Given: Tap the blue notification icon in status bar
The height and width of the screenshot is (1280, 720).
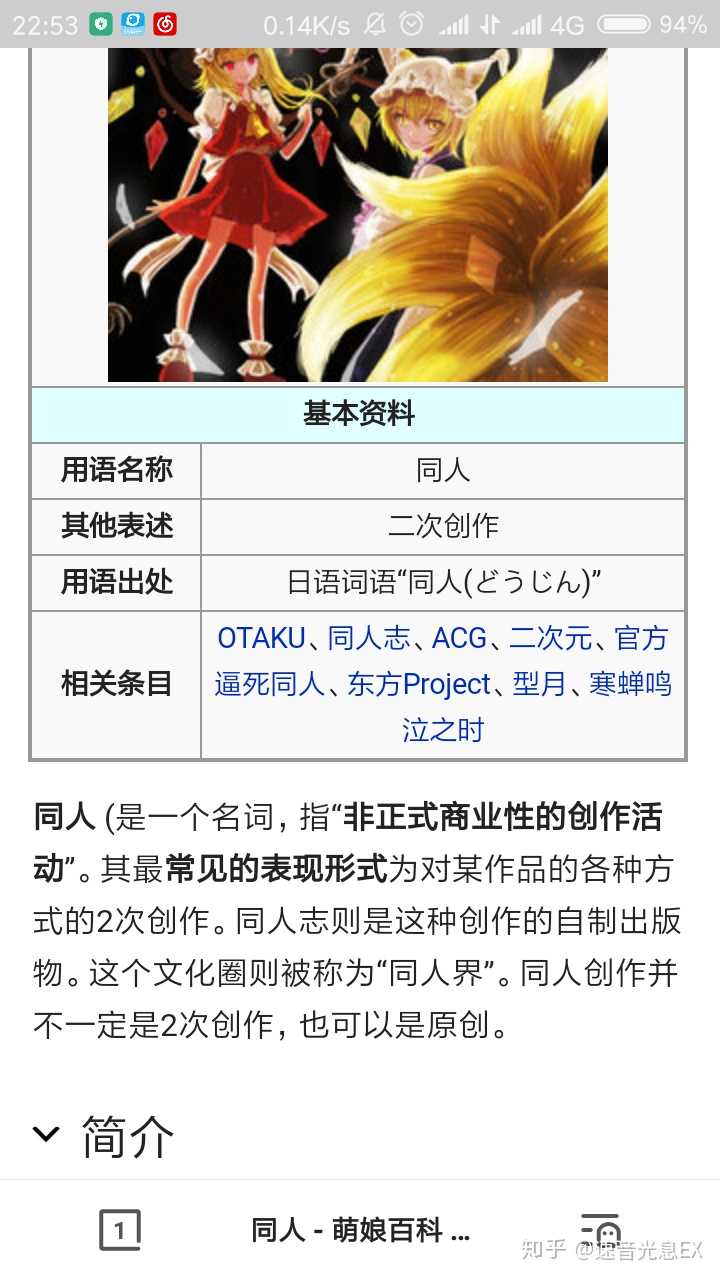Looking at the screenshot, I should [132, 22].
